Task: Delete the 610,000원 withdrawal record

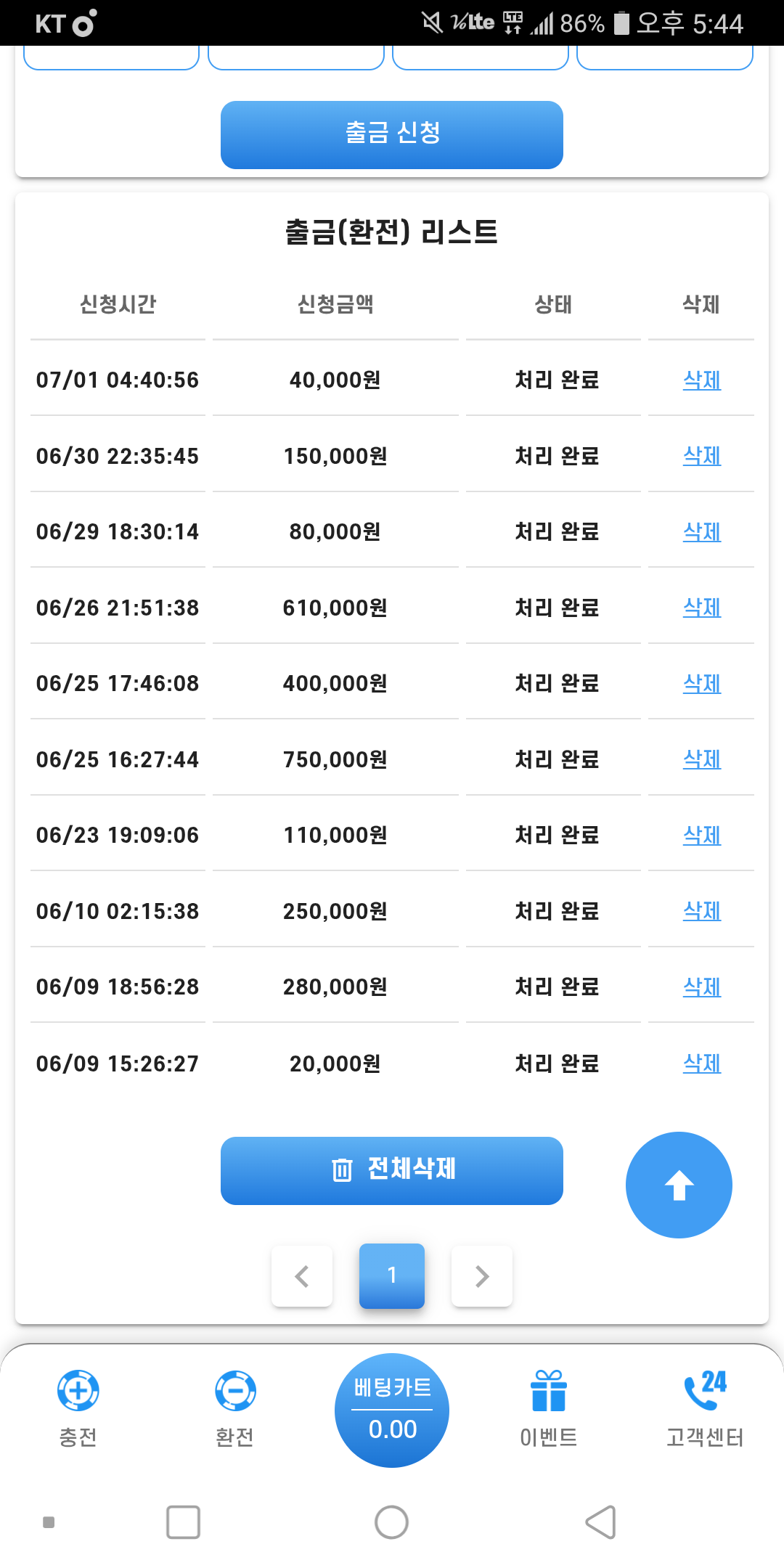Action: (701, 608)
